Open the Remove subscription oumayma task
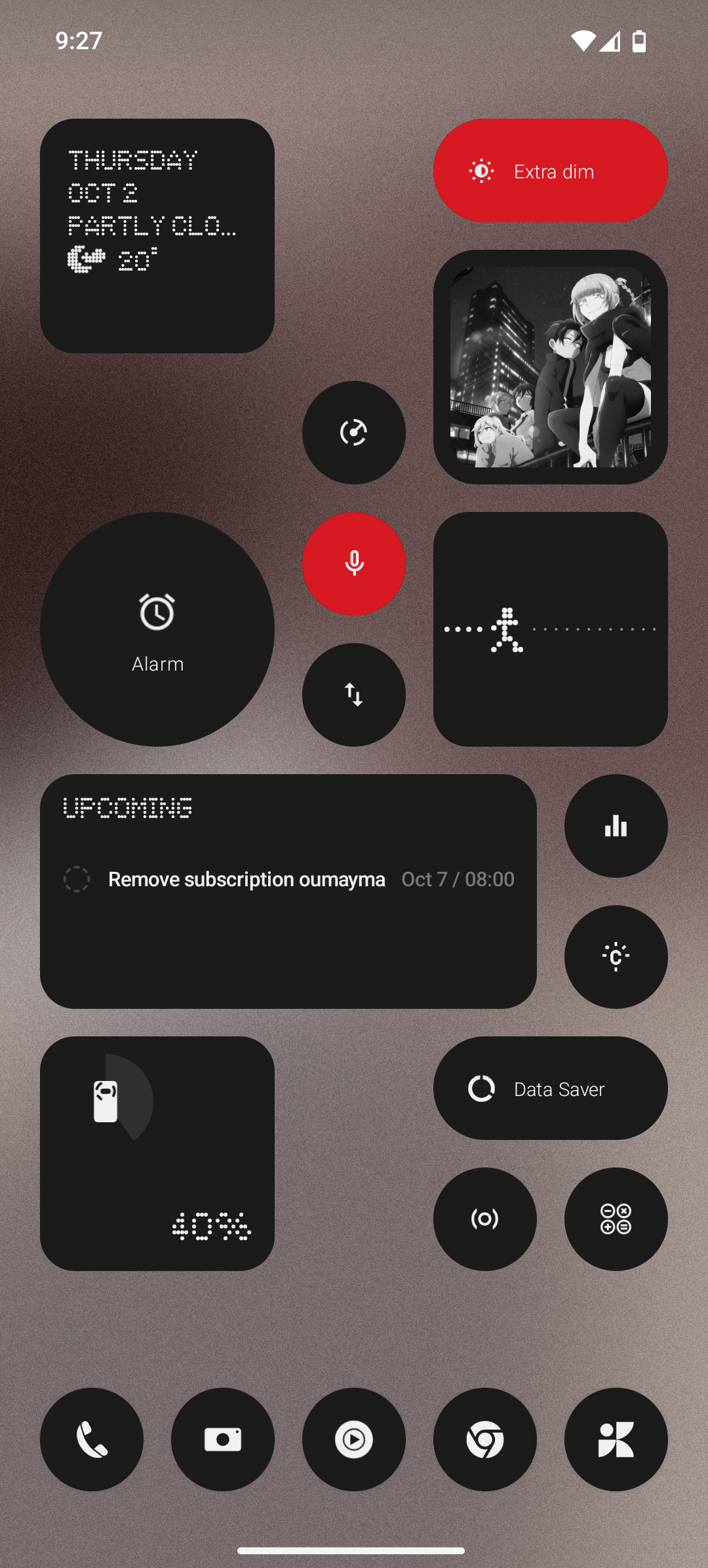708x1568 pixels. click(x=246, y=879)
